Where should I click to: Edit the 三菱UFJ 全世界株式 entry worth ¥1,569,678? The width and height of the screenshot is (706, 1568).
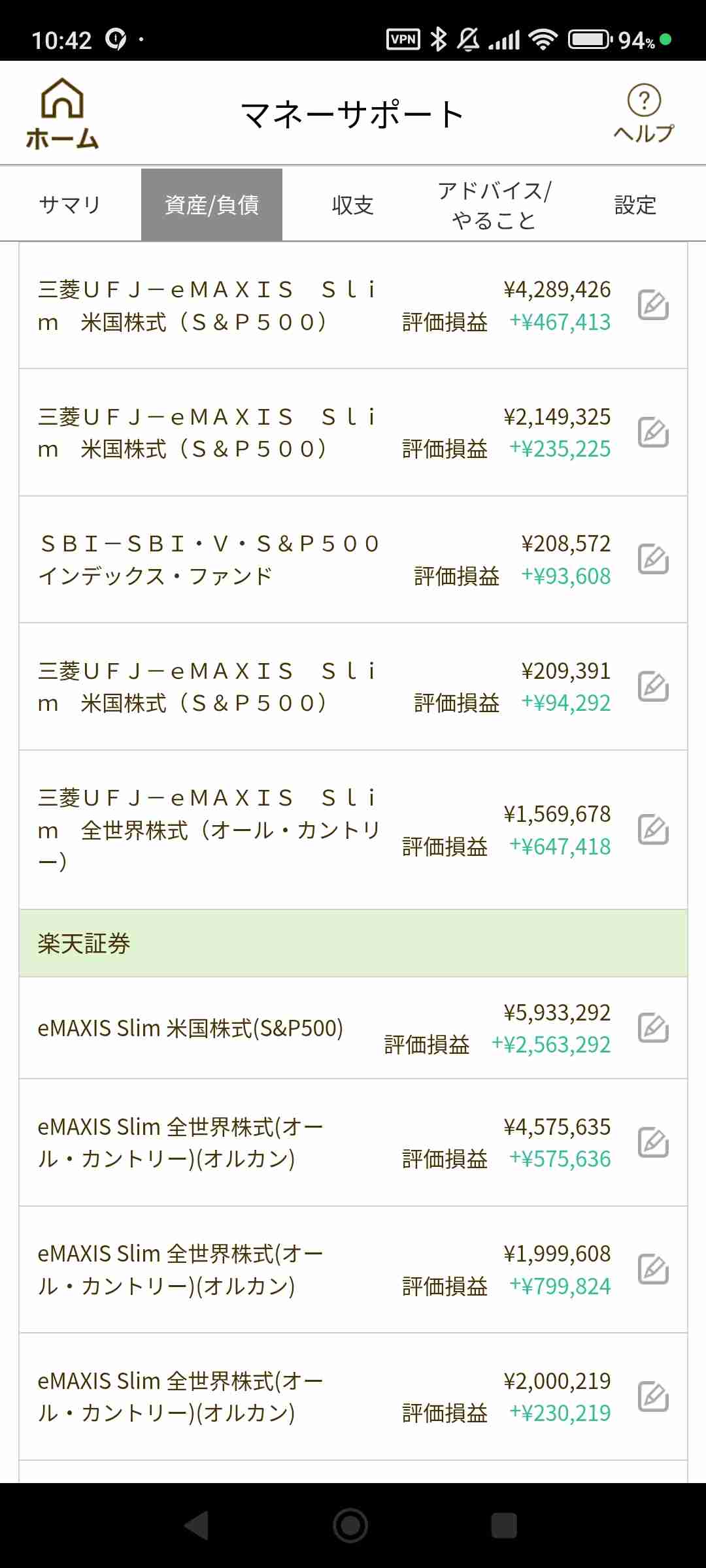pos(653,830)
